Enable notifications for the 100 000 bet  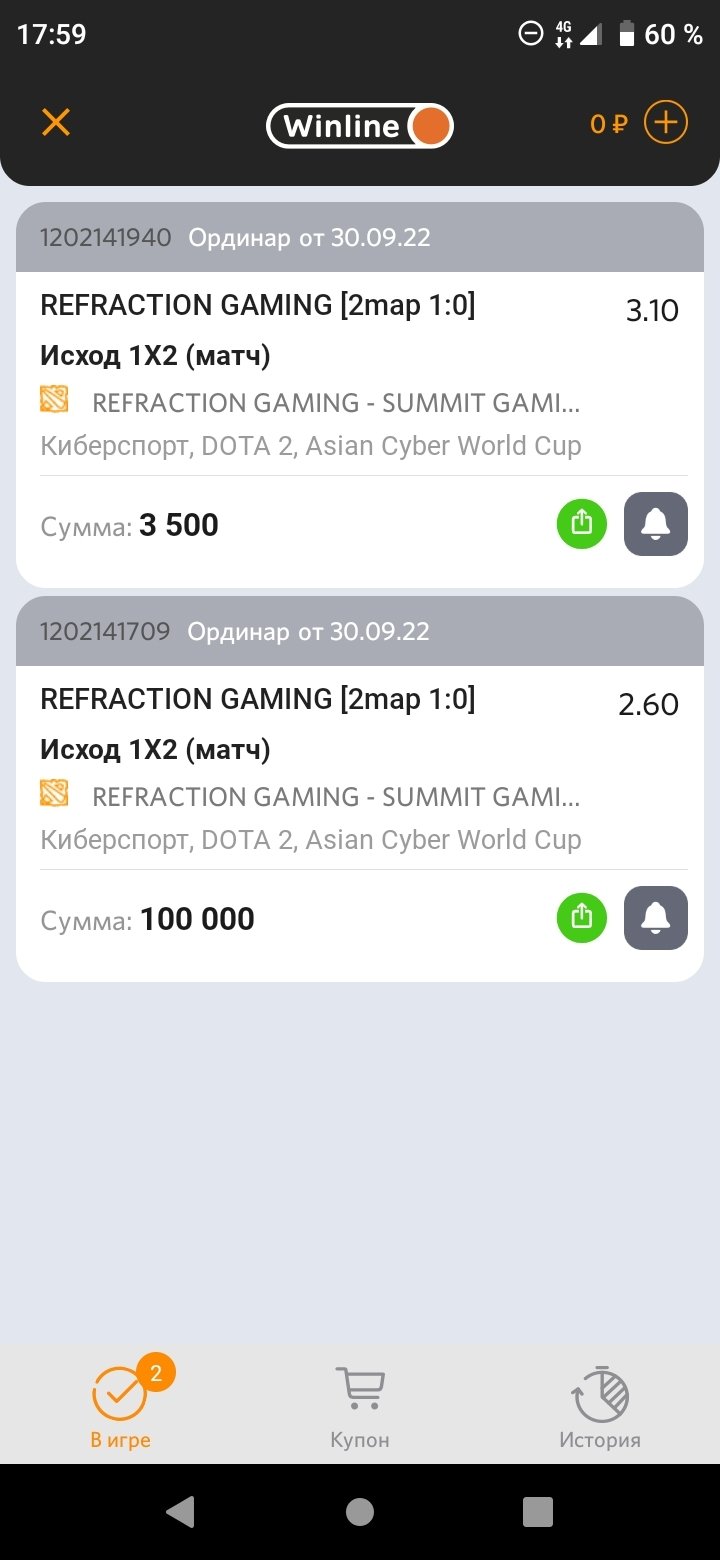[655, 917]
